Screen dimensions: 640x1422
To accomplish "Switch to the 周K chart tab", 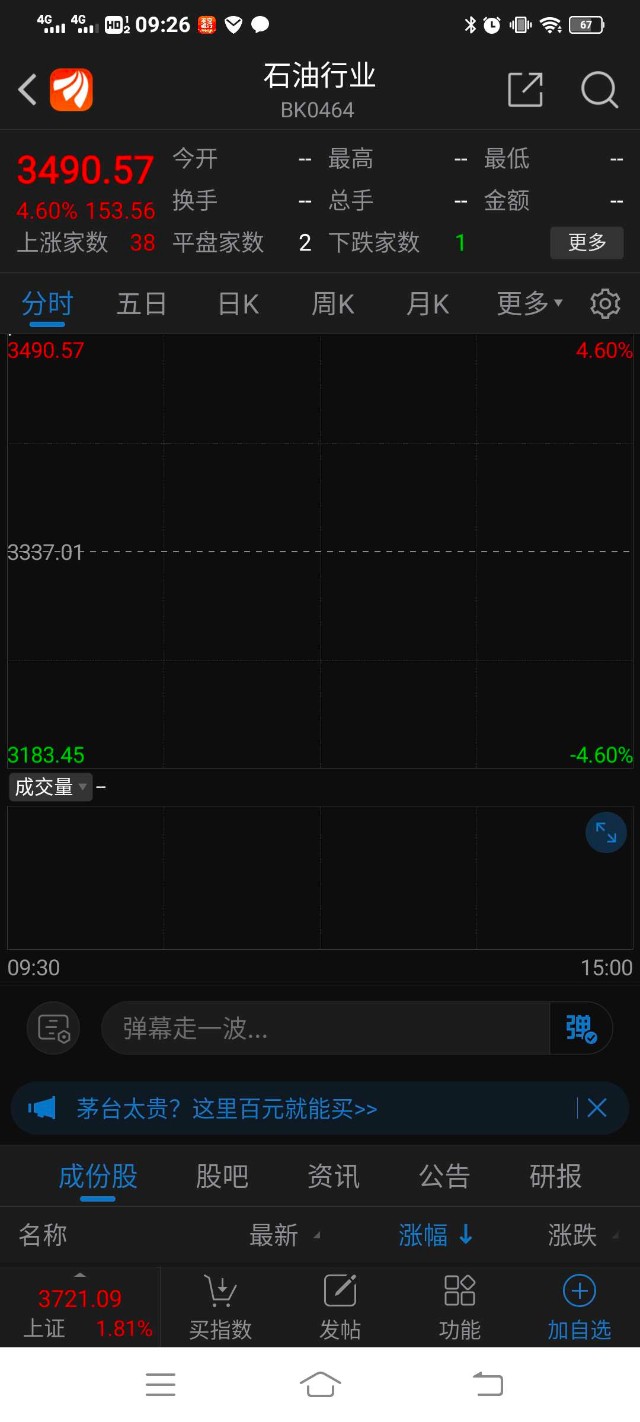I will click(333, 303).
